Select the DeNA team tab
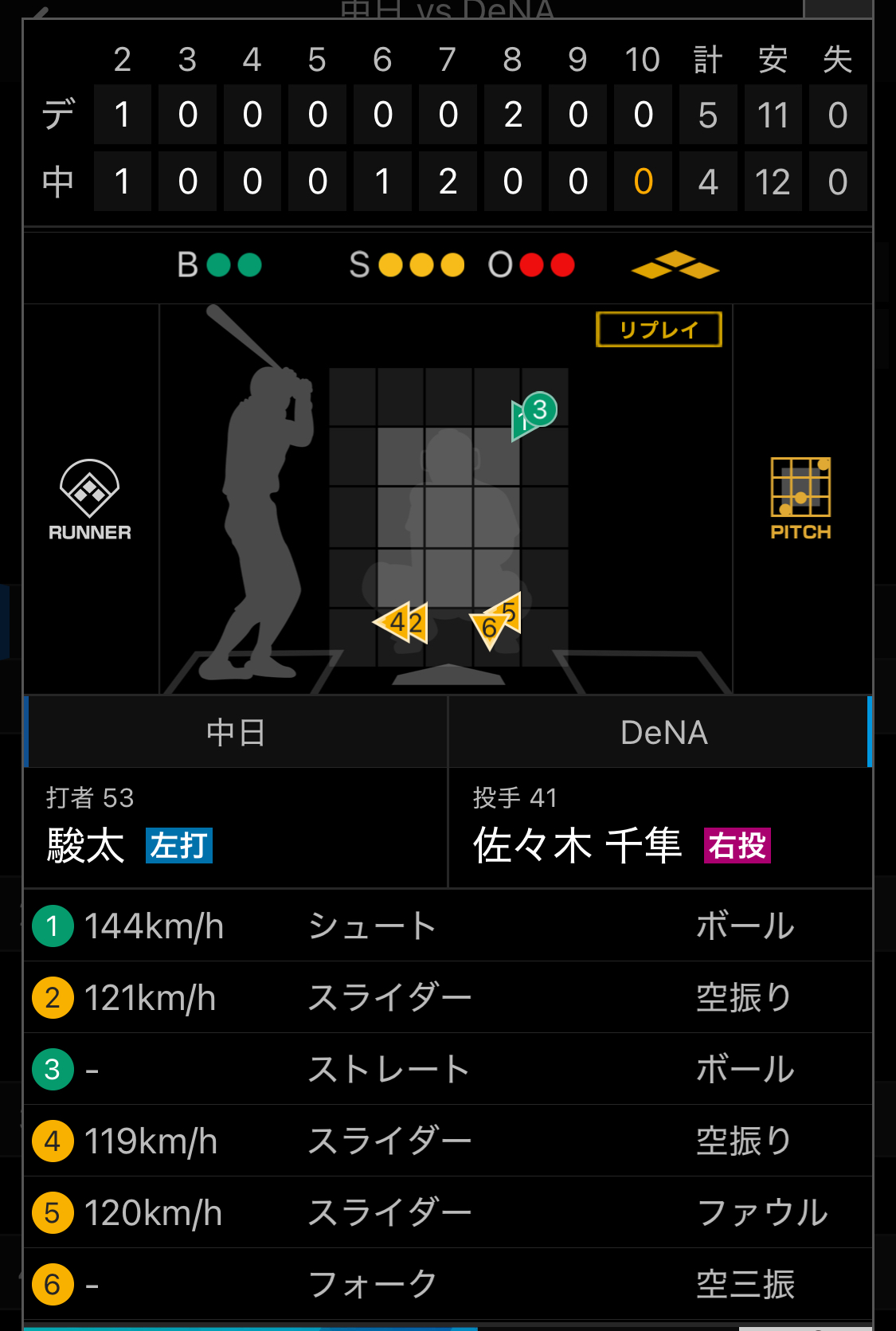This screenshot has height=1331, width=896. point(663,732)
